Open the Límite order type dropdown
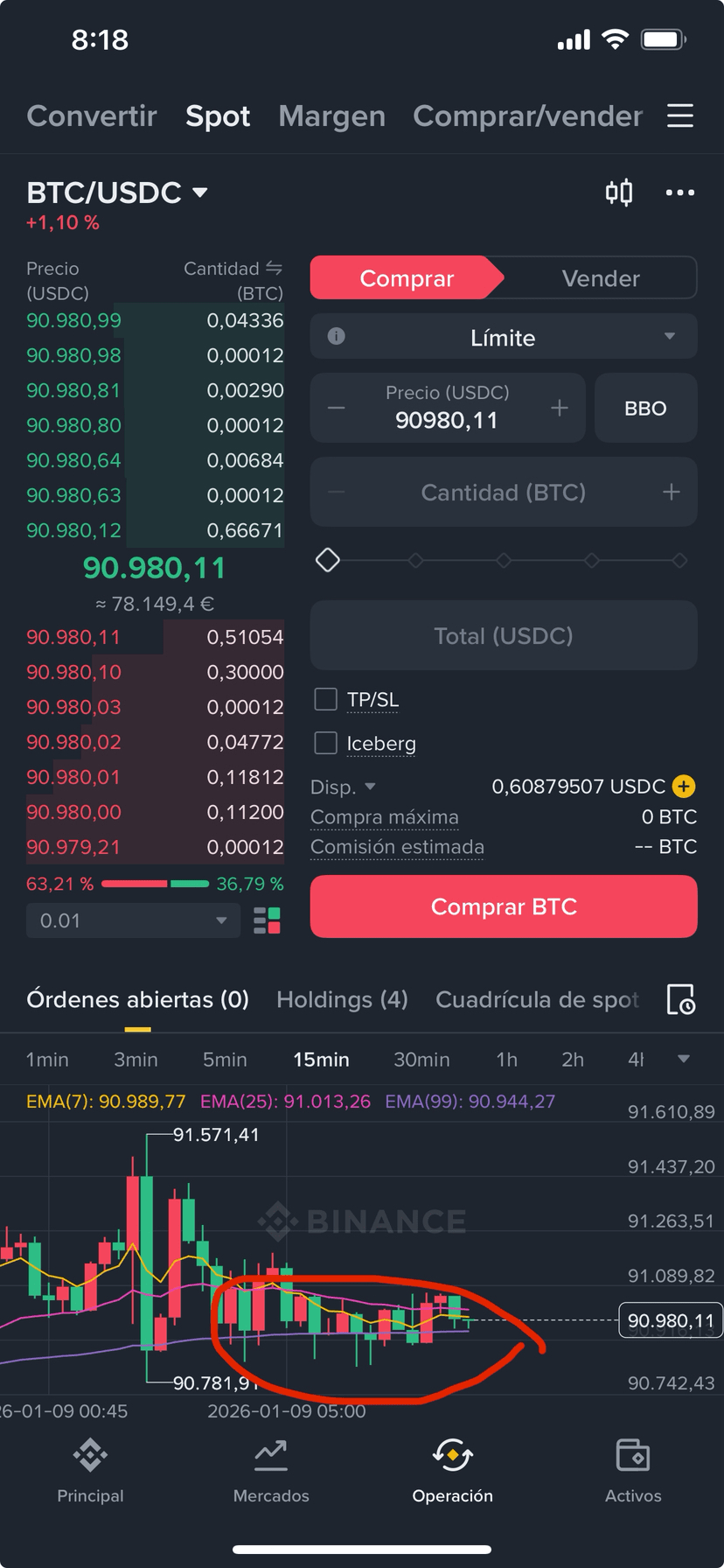Viewport: 724px width, 1568px height. [504, 337]
